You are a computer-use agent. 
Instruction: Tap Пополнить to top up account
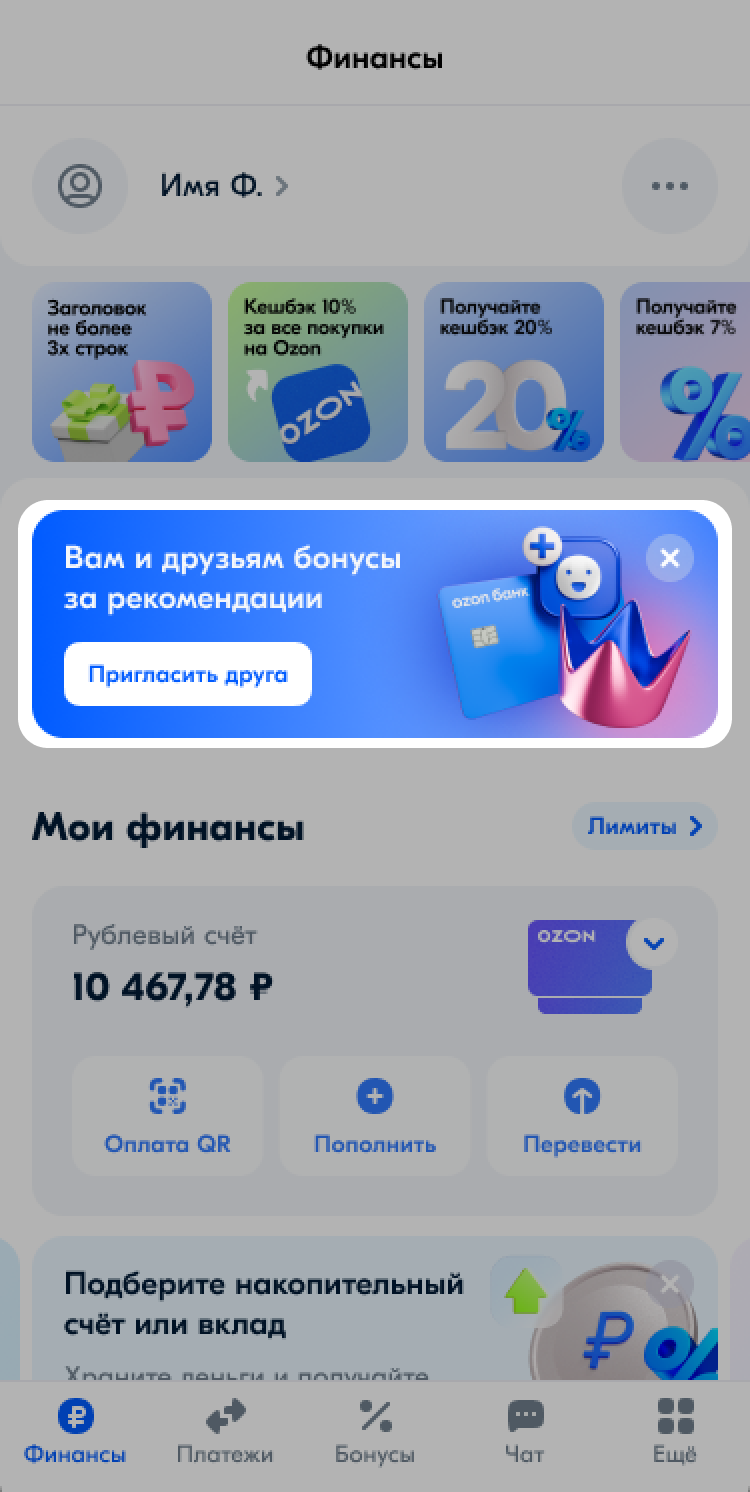coord(375,1116)
